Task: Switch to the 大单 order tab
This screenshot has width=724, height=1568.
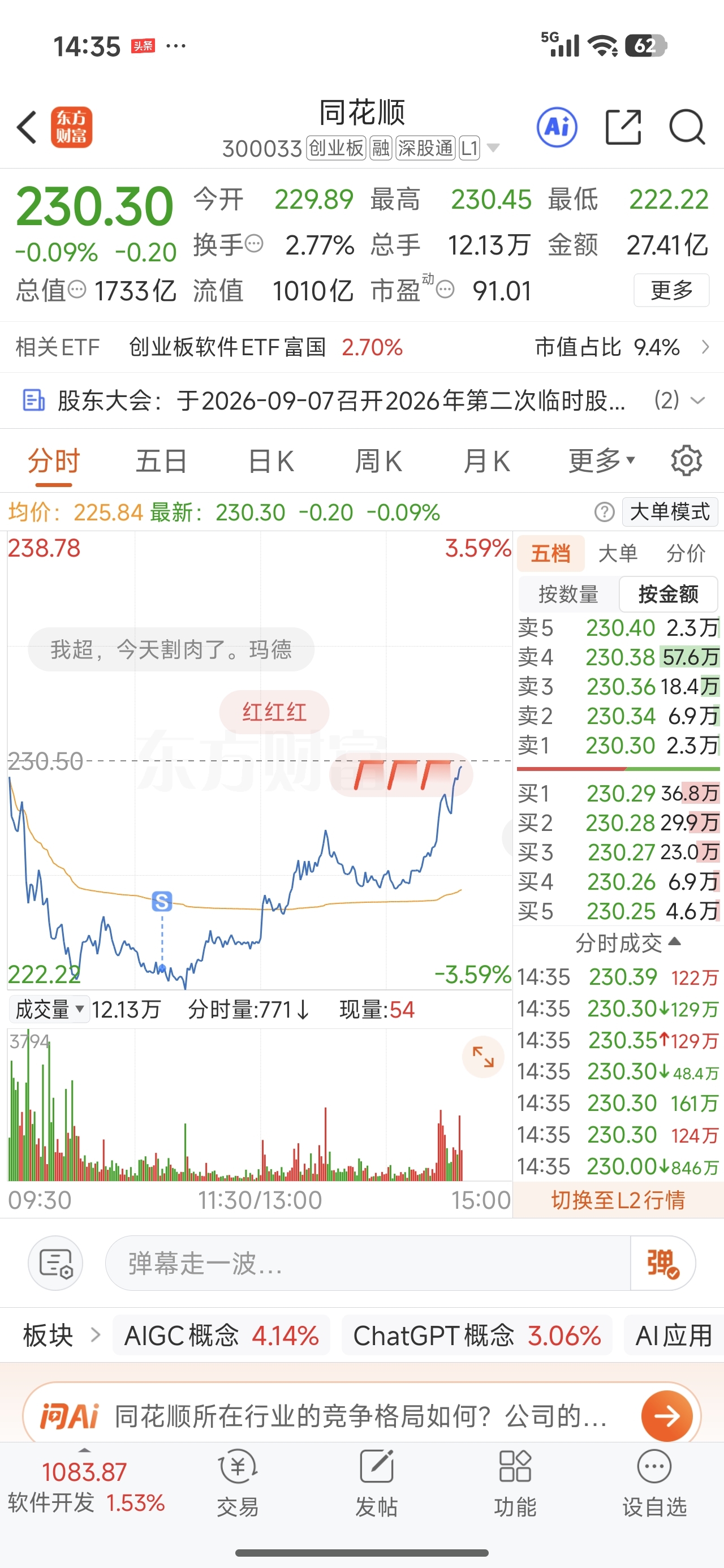Action: [x=618, y=553]
